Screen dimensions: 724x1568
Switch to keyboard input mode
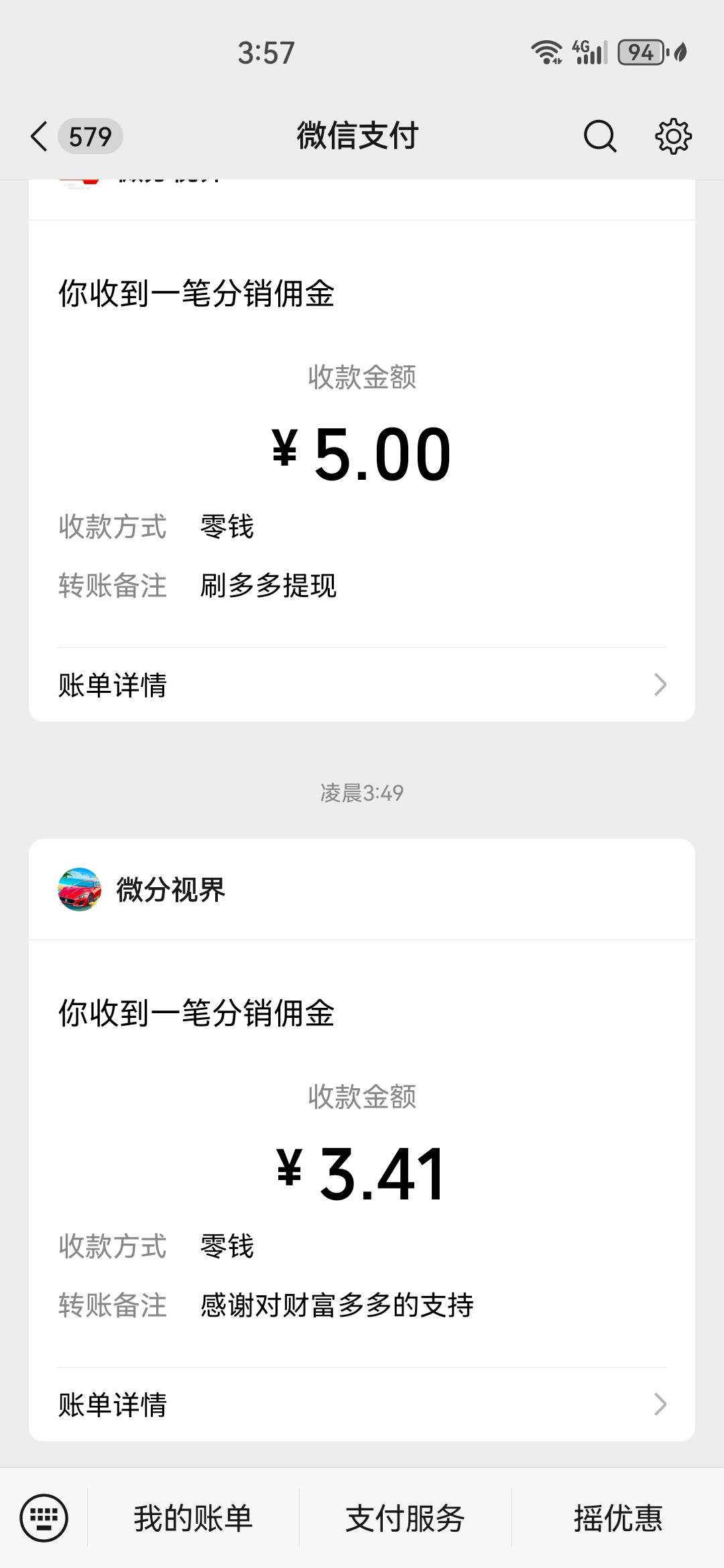[44, 1518]
